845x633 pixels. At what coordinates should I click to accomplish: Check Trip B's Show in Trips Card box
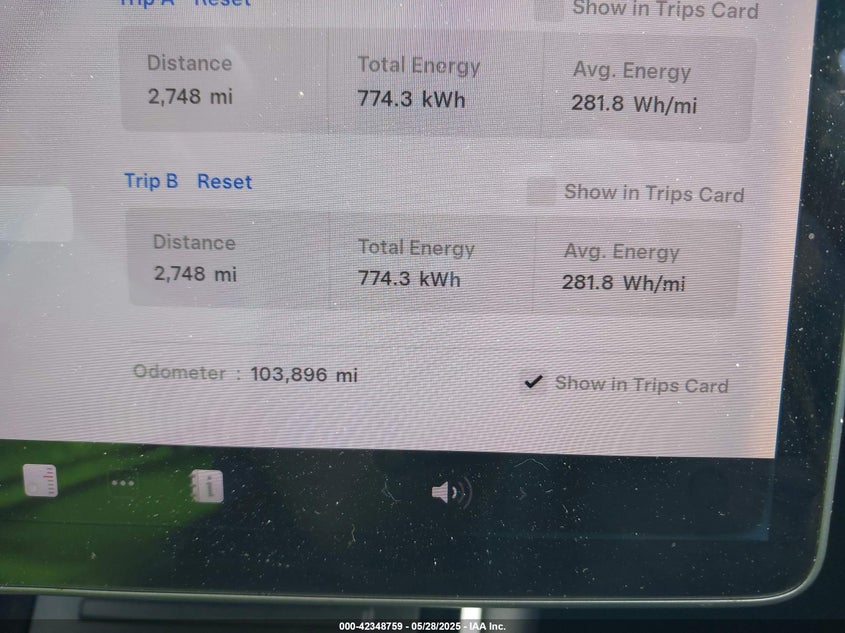[541, 192]
